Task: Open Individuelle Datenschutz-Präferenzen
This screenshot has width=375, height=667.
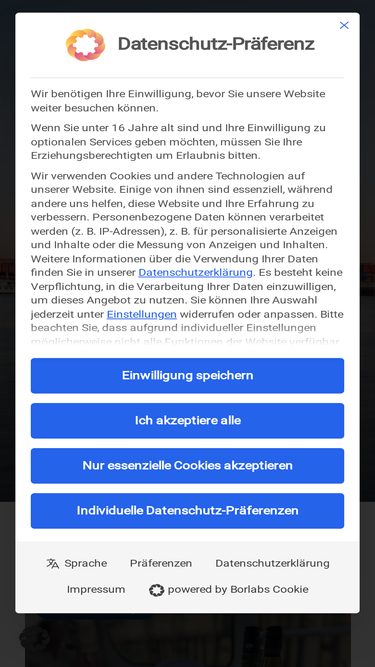Action: (188, 511)
